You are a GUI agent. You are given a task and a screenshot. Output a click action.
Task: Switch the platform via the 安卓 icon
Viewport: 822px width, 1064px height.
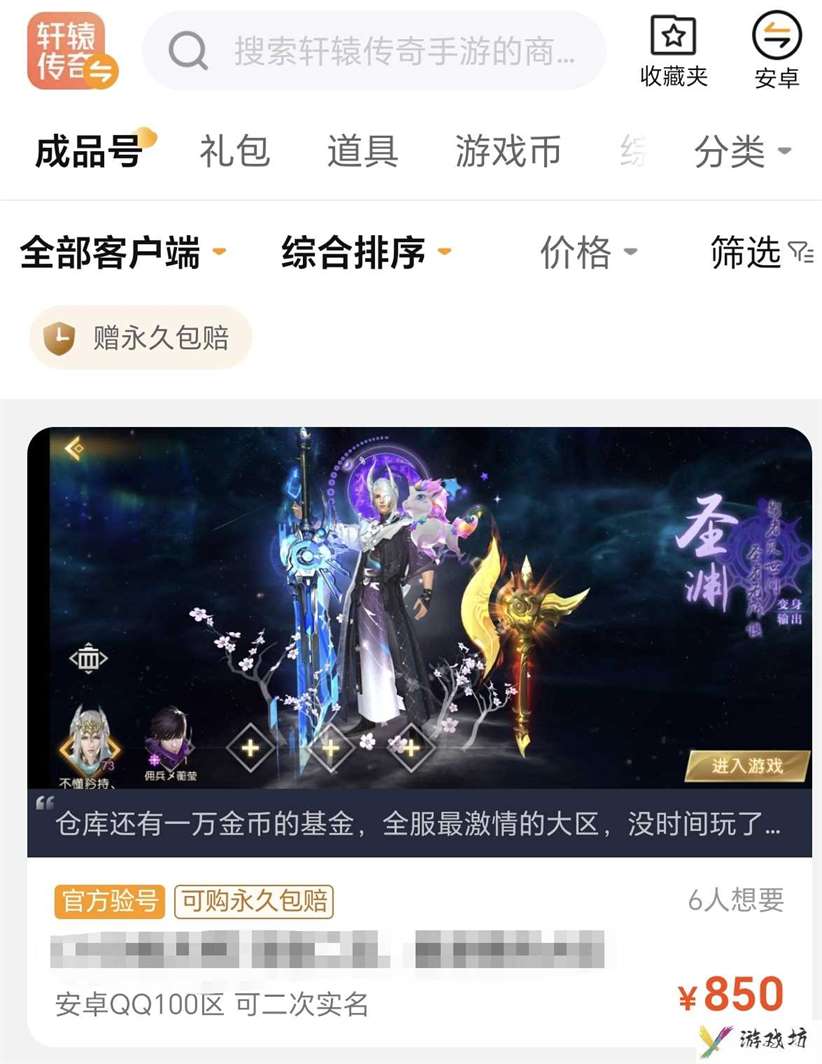coord(777,50)
